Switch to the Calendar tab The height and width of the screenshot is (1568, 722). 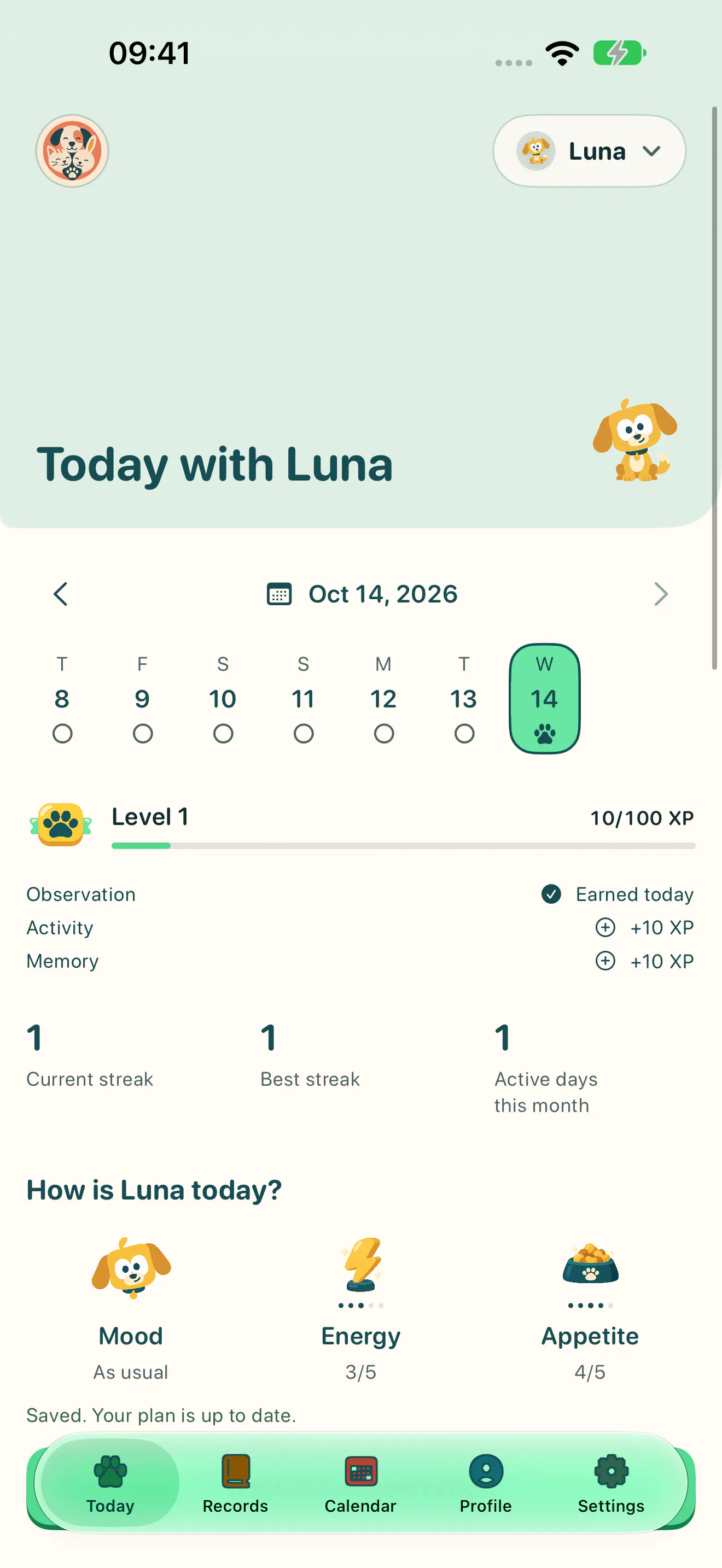tap(360, 1483)
